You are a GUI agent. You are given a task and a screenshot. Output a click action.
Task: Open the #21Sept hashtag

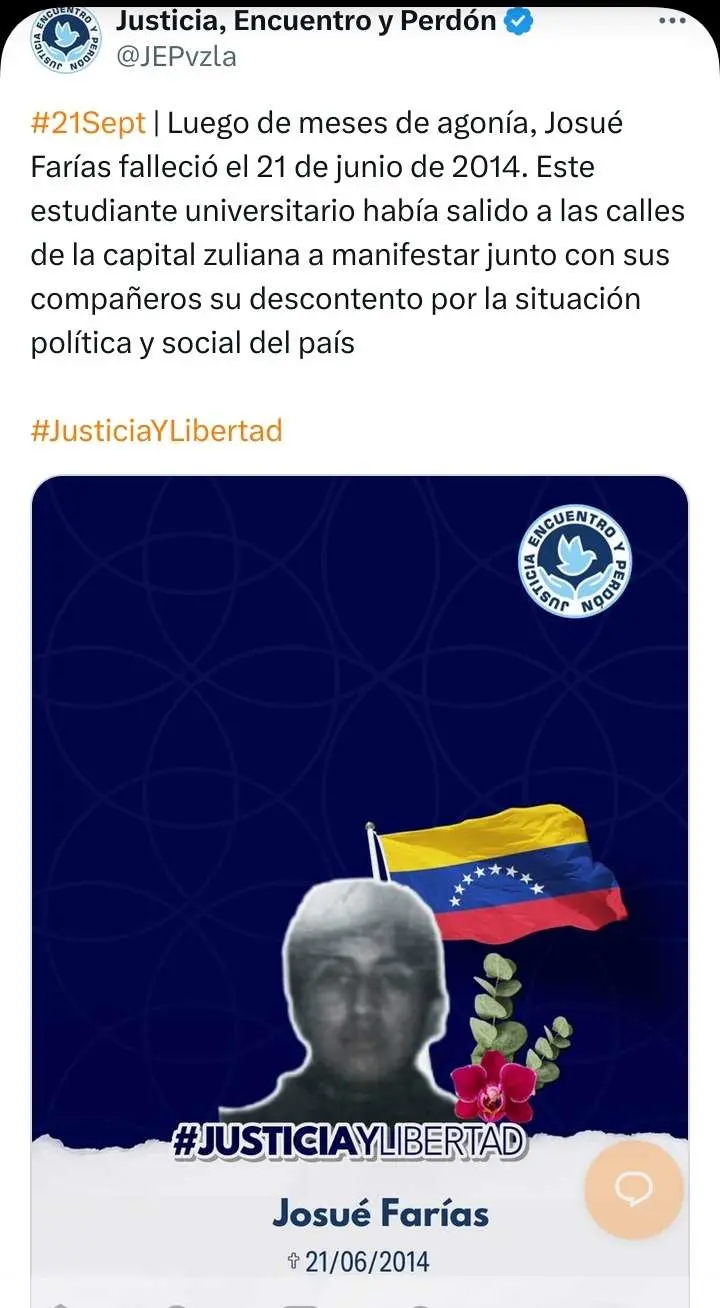(x=89, y=125)
